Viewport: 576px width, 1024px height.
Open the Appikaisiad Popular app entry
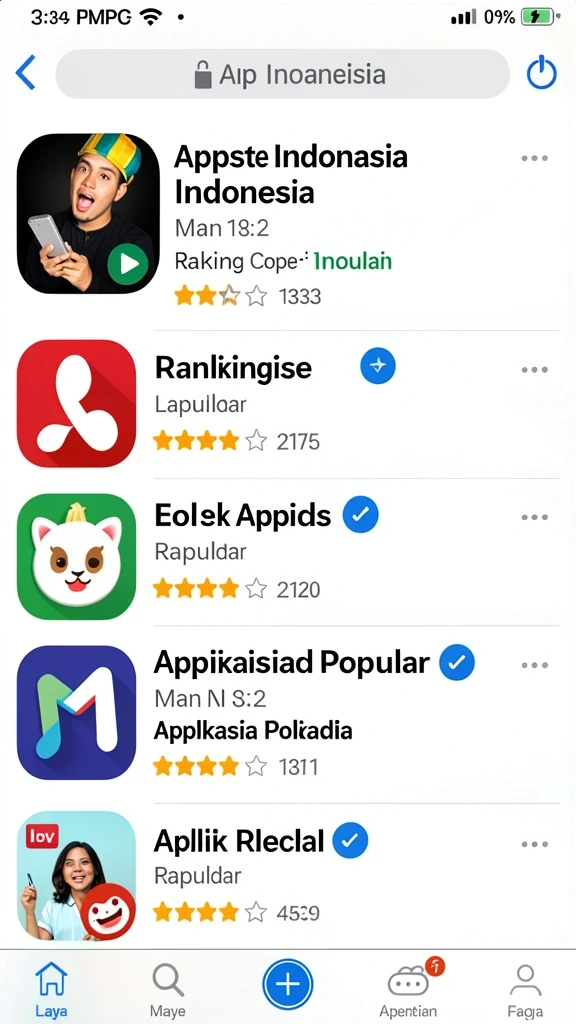click(288, 713)
